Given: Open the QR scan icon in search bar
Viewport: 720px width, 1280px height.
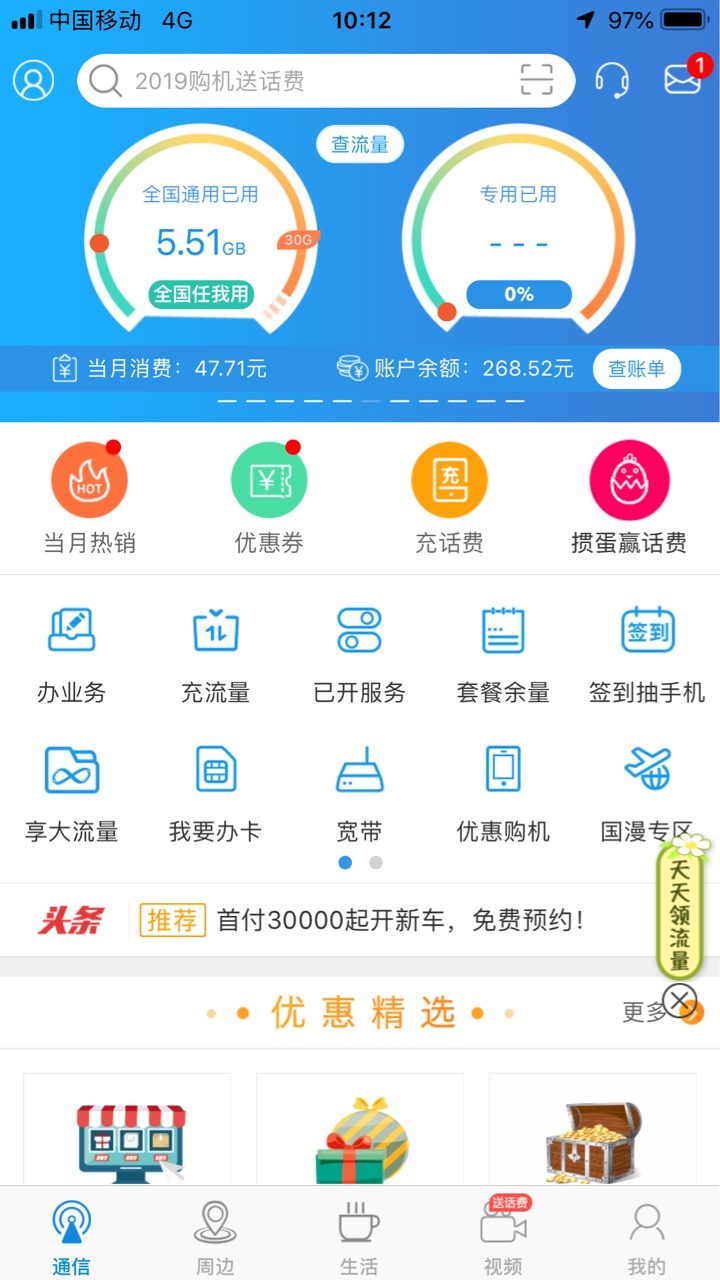Looking at the screenshot, I should [x=537, y=80].
